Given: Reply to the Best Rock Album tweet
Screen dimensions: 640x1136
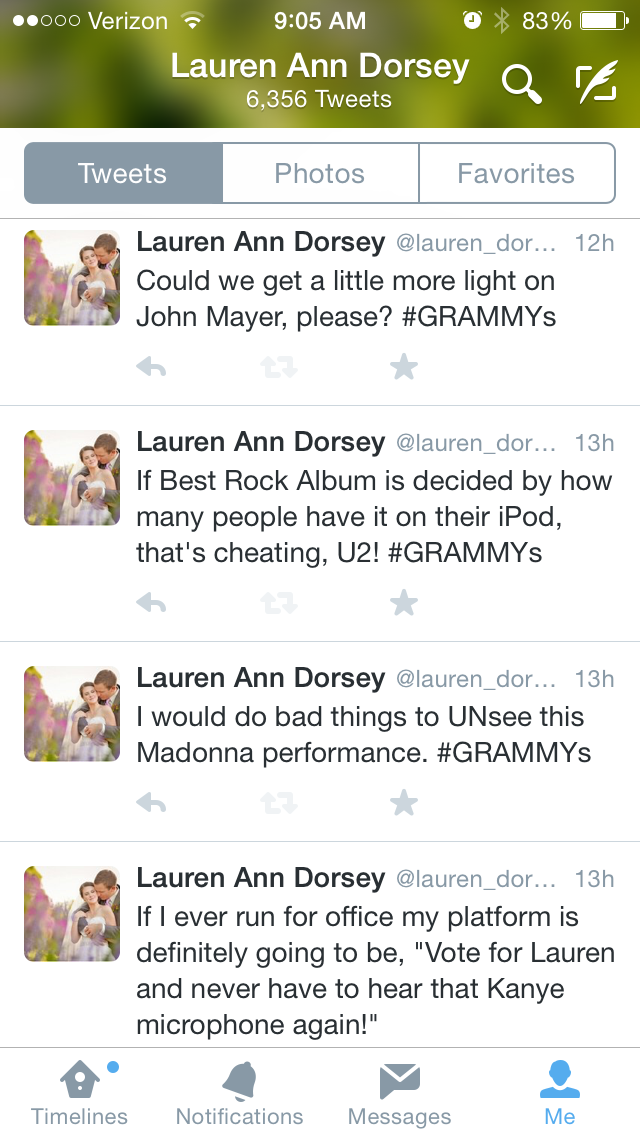Looking at the screenshot, I should [x=151, y=602].
